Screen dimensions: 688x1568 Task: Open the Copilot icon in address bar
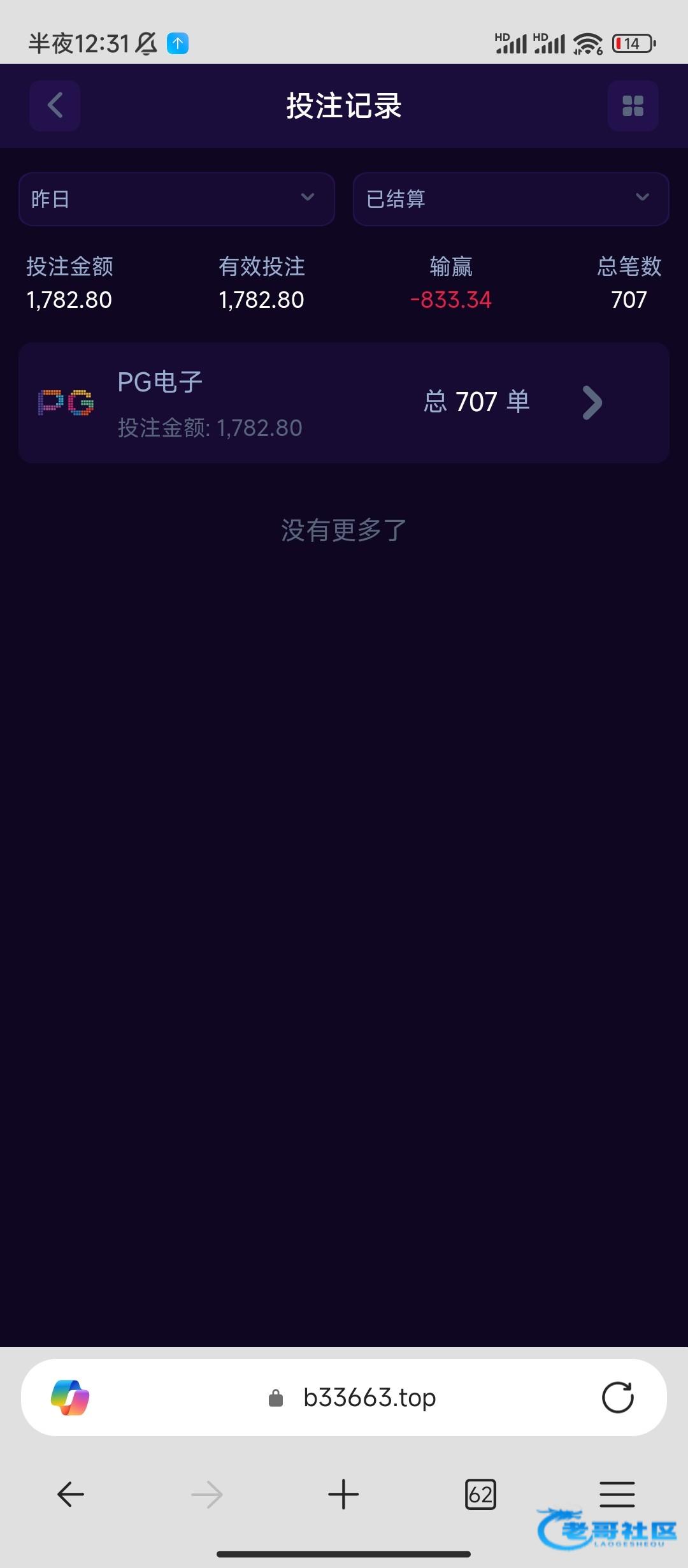[70, 1398]
